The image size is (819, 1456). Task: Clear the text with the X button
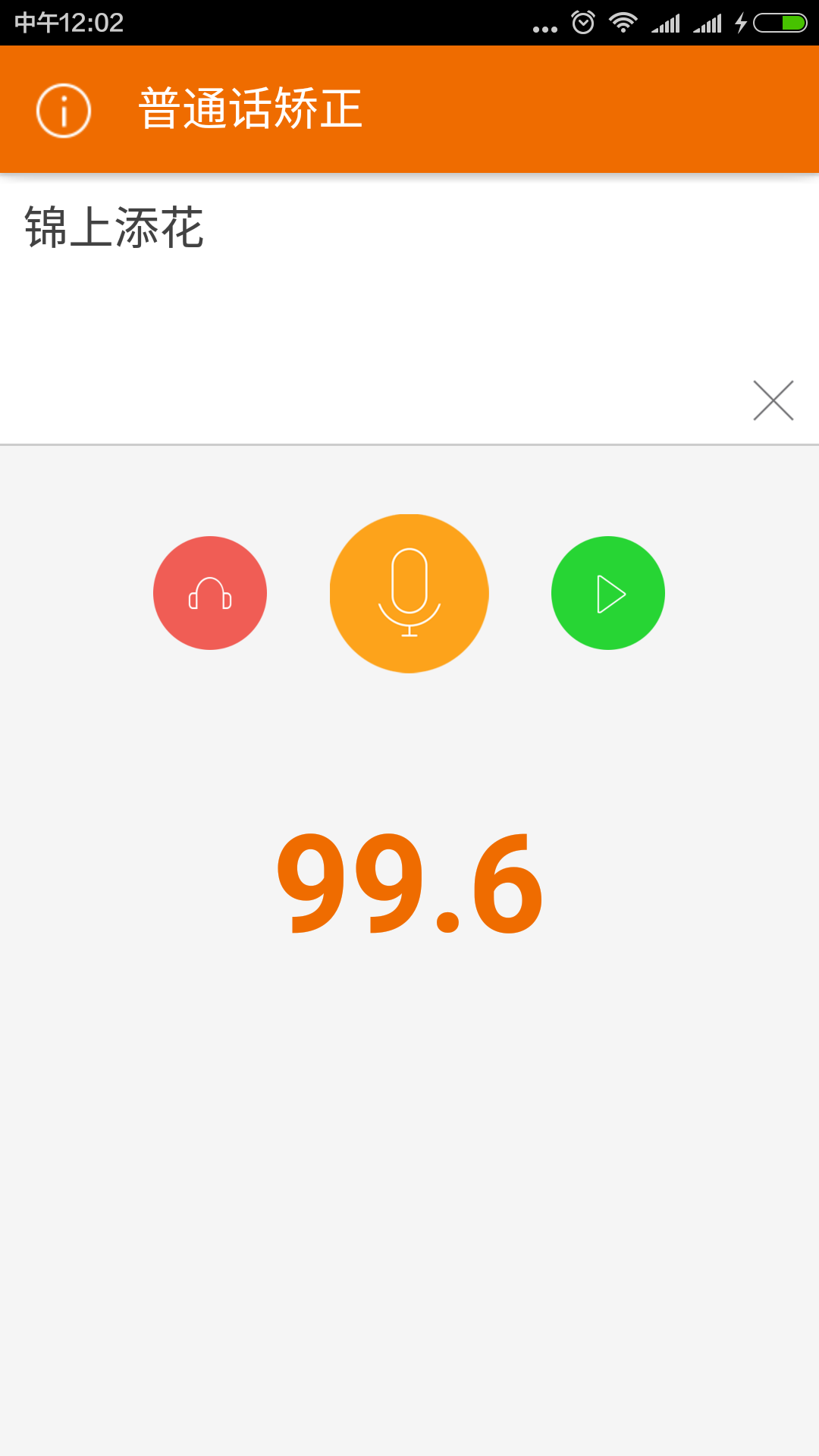(773, 400)
